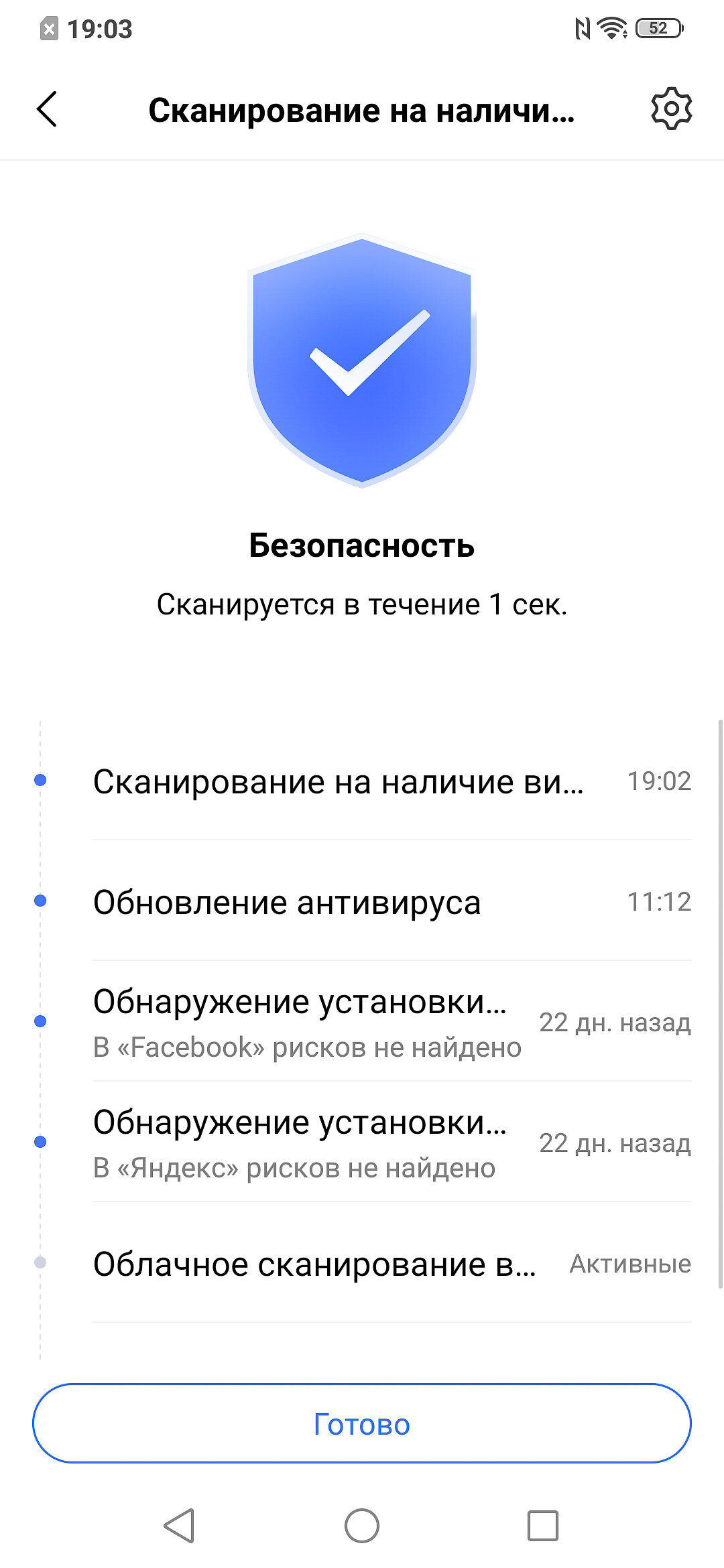Tap the system home button

coord(362,1526)
